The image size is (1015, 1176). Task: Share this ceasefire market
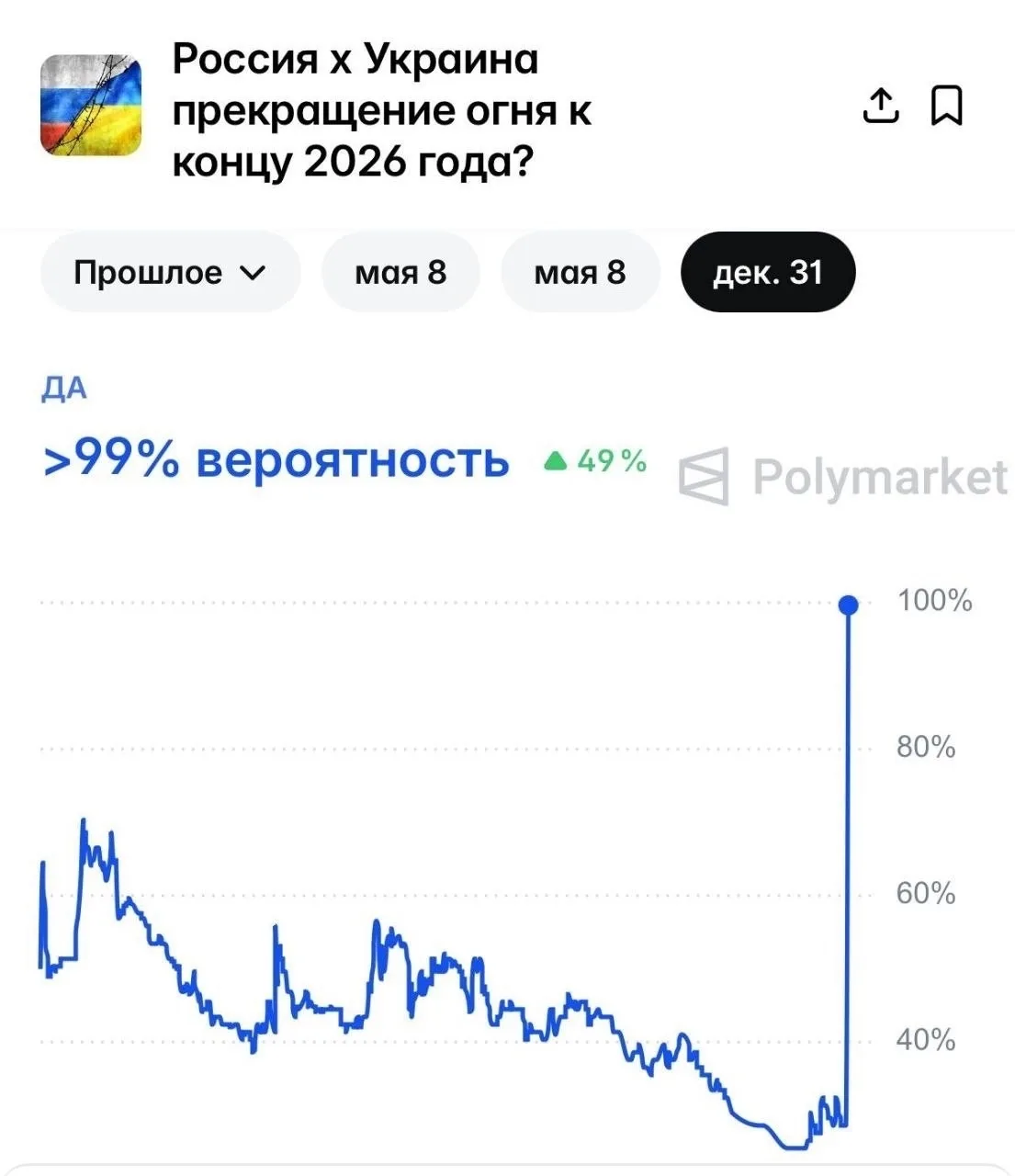point(881,106)
